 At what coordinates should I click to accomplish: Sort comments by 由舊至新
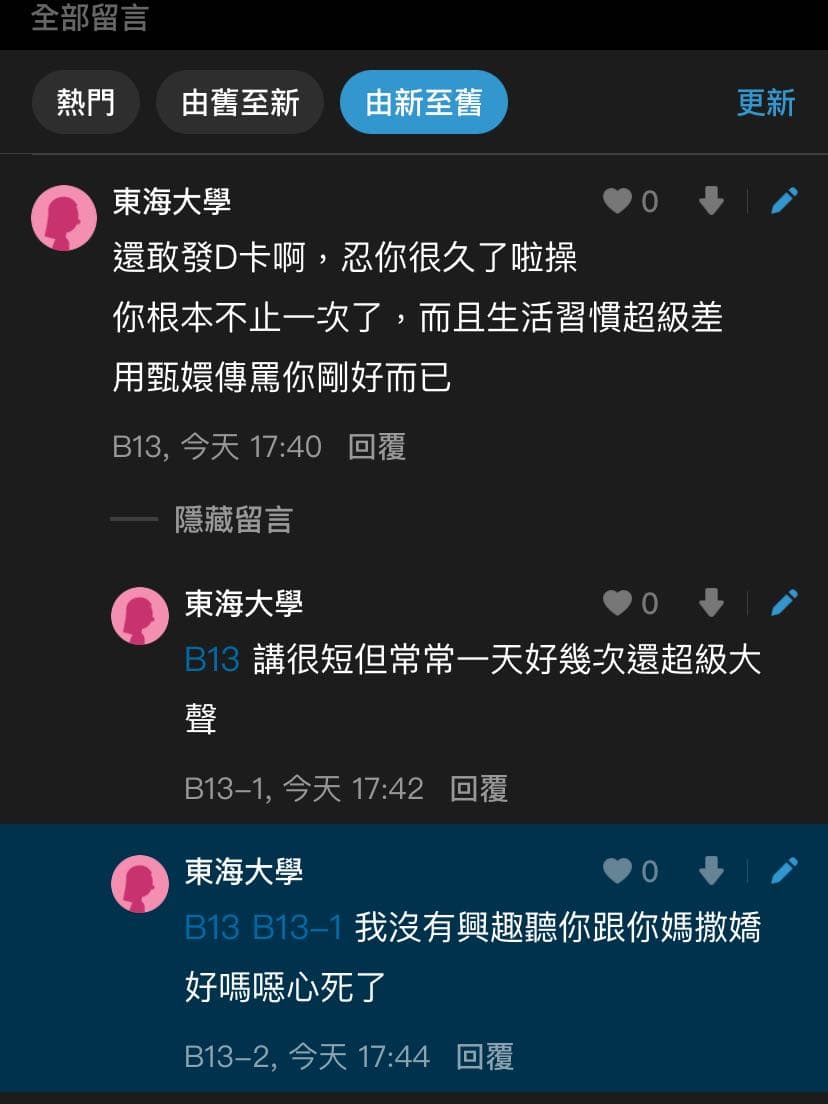click(x=240, y=102)
